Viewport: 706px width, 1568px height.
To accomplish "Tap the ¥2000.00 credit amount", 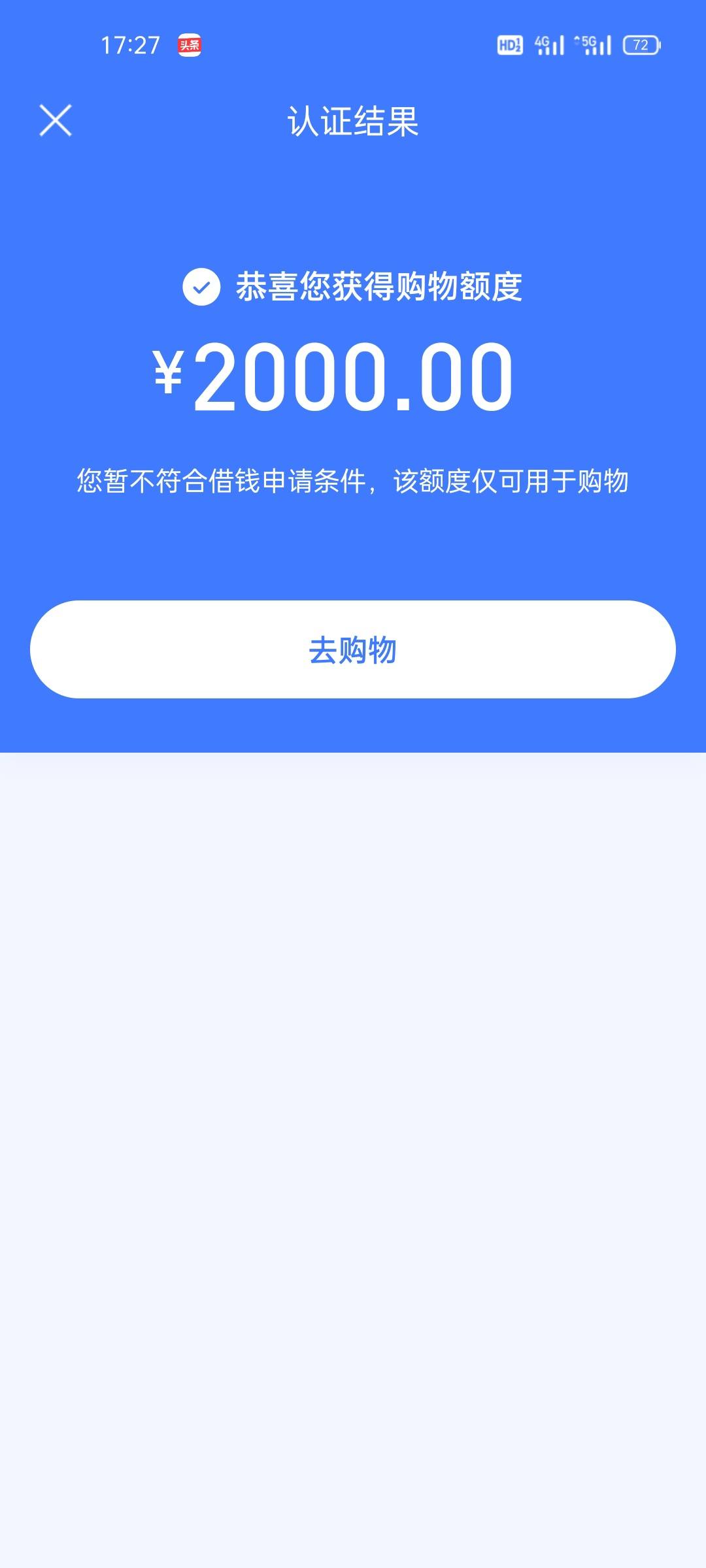I will 333,379.
